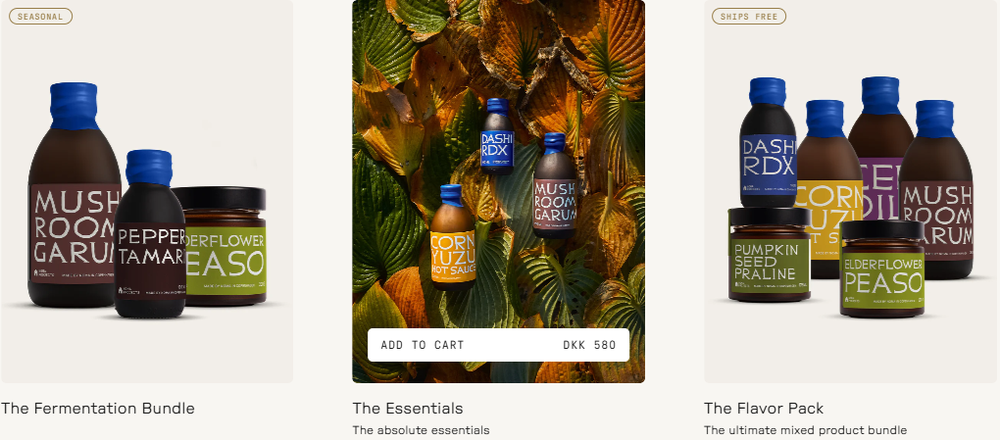Open The Fermentation Bundle product card

click(146, 200)
